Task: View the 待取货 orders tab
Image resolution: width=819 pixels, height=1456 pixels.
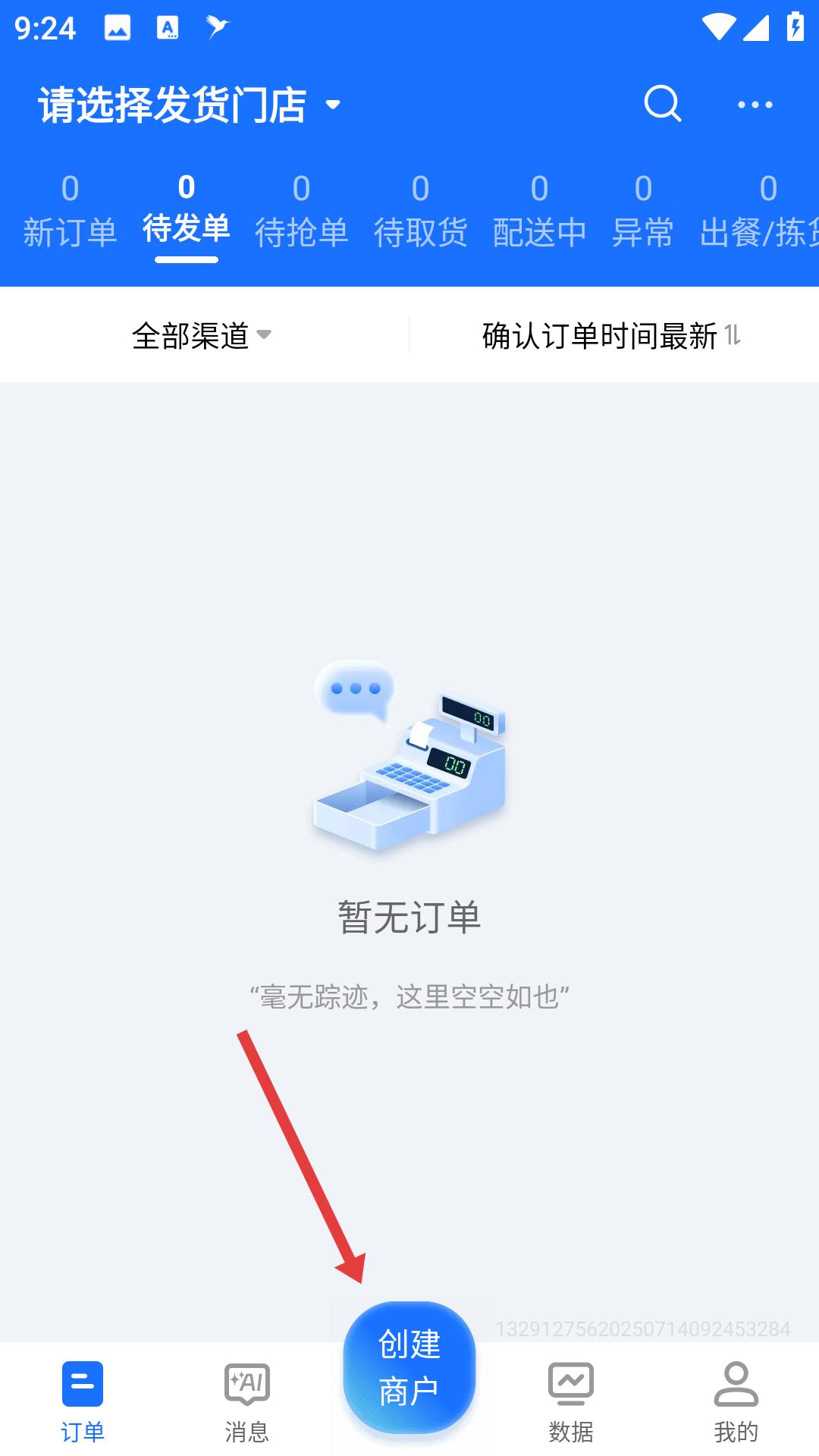Action: click(420, 212)
